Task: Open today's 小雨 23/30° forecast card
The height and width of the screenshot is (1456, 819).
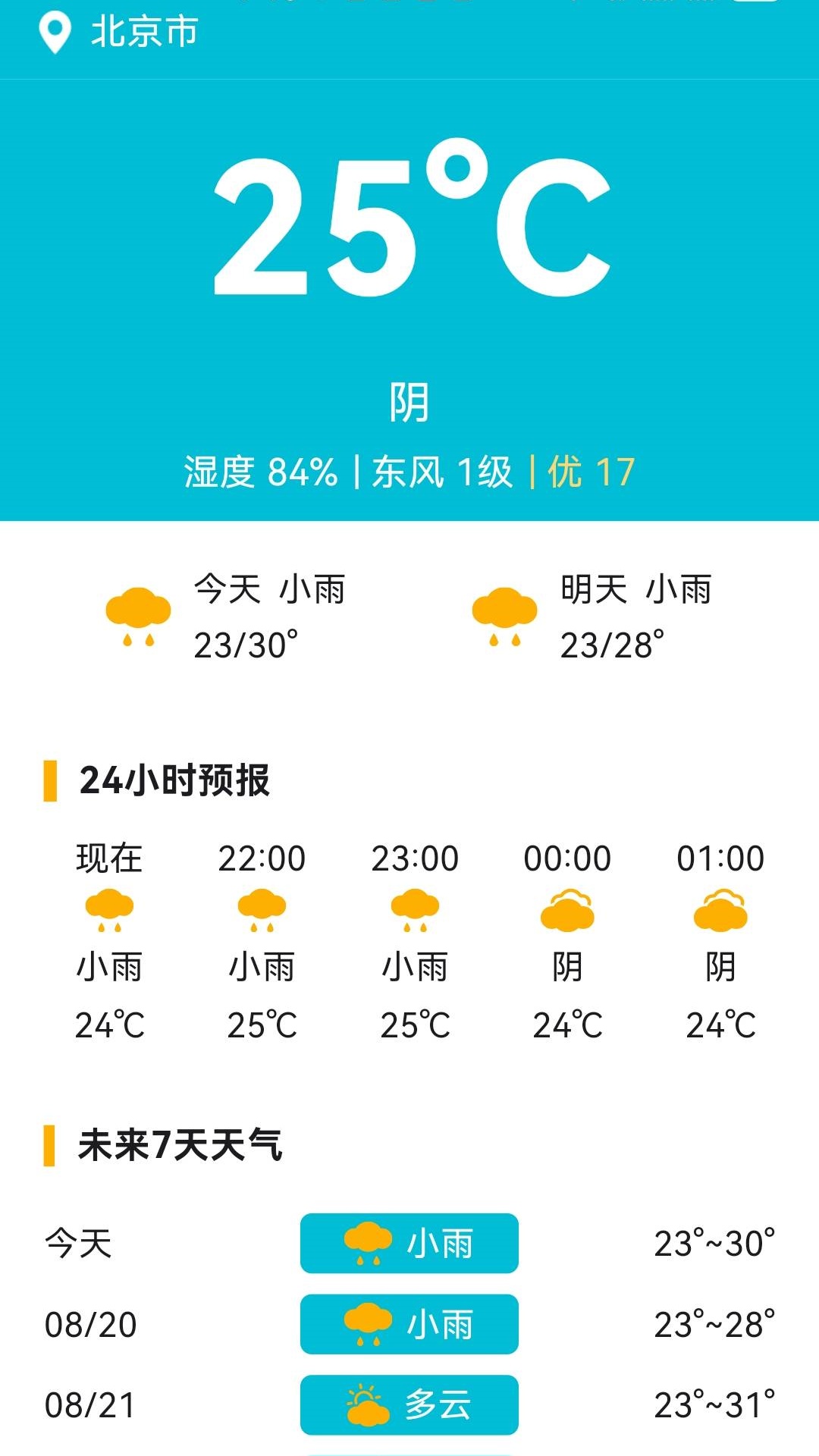Action: click(x=226, y=616)
